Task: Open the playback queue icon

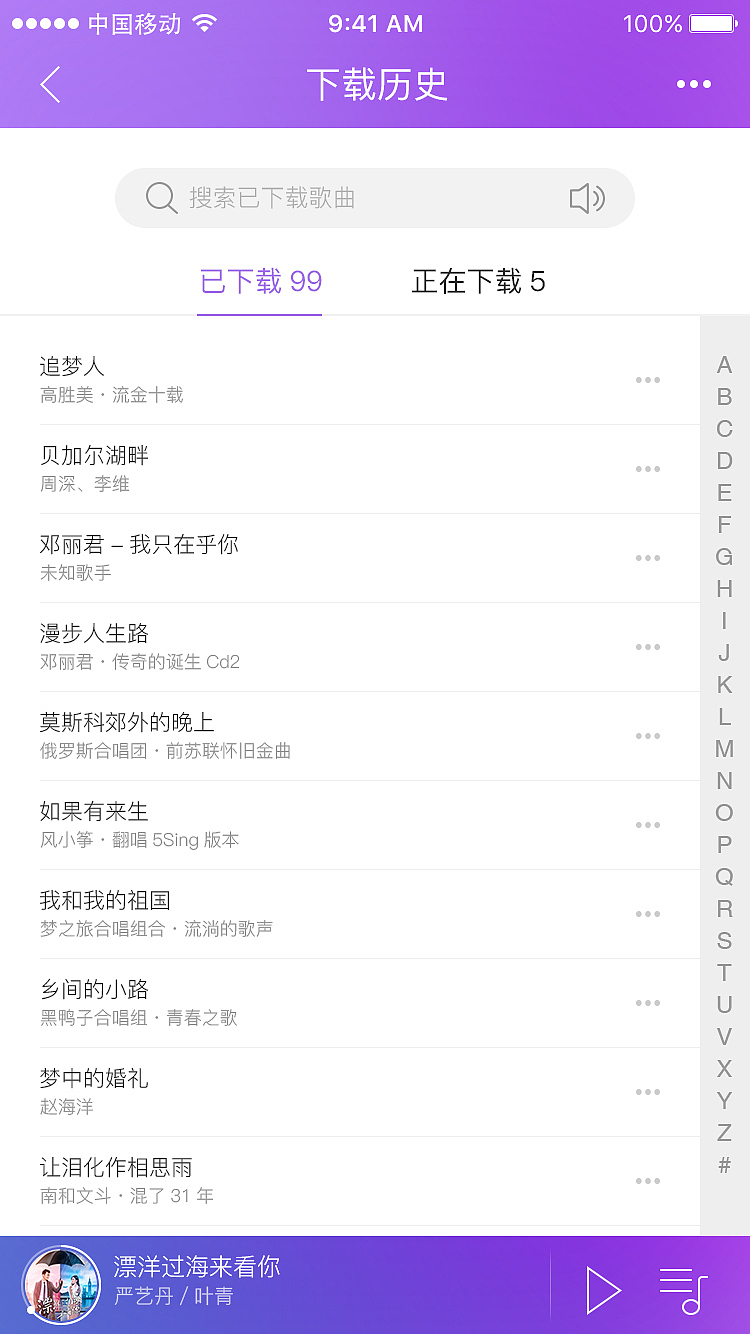Action: [685, 1290]
